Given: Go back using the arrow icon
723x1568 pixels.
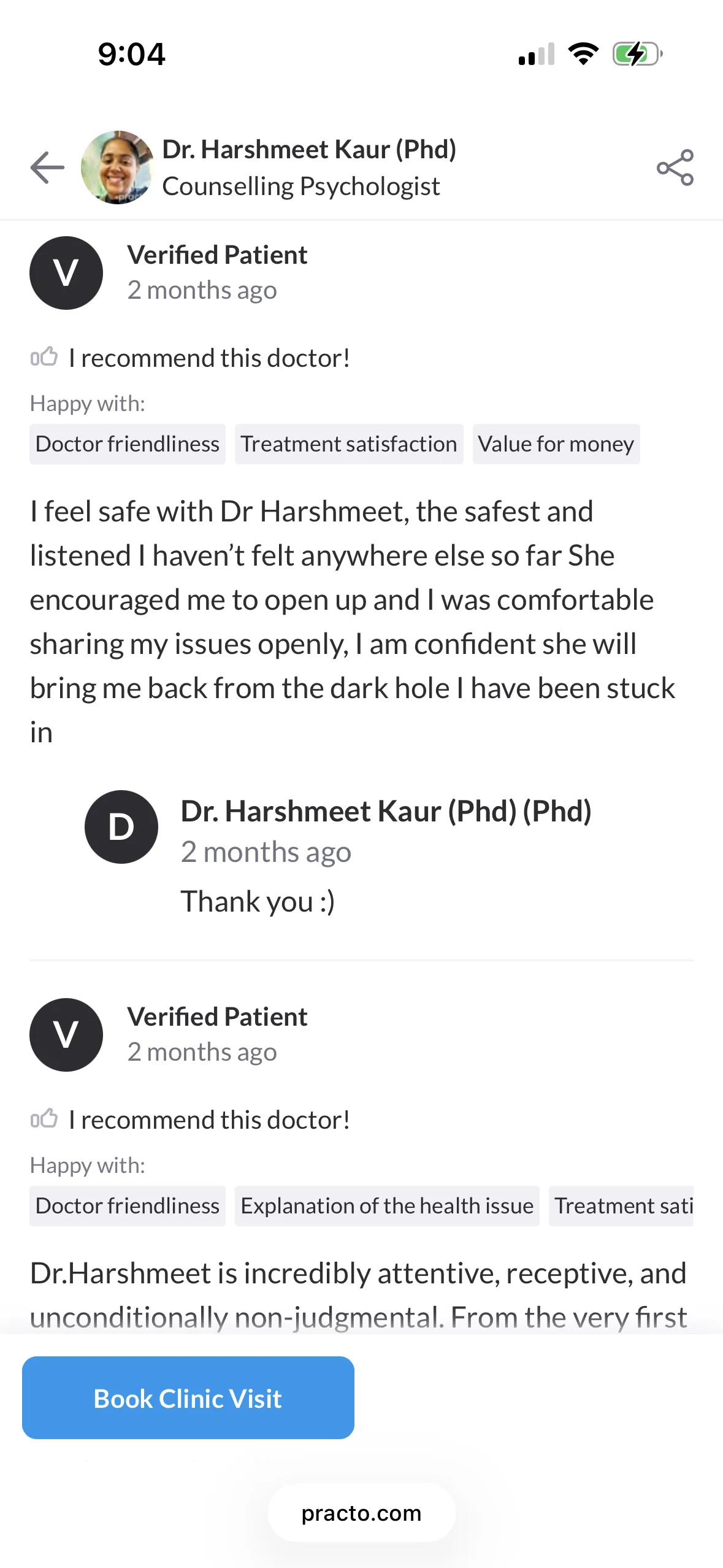Looking at the screenshot, I should [47, 167].
